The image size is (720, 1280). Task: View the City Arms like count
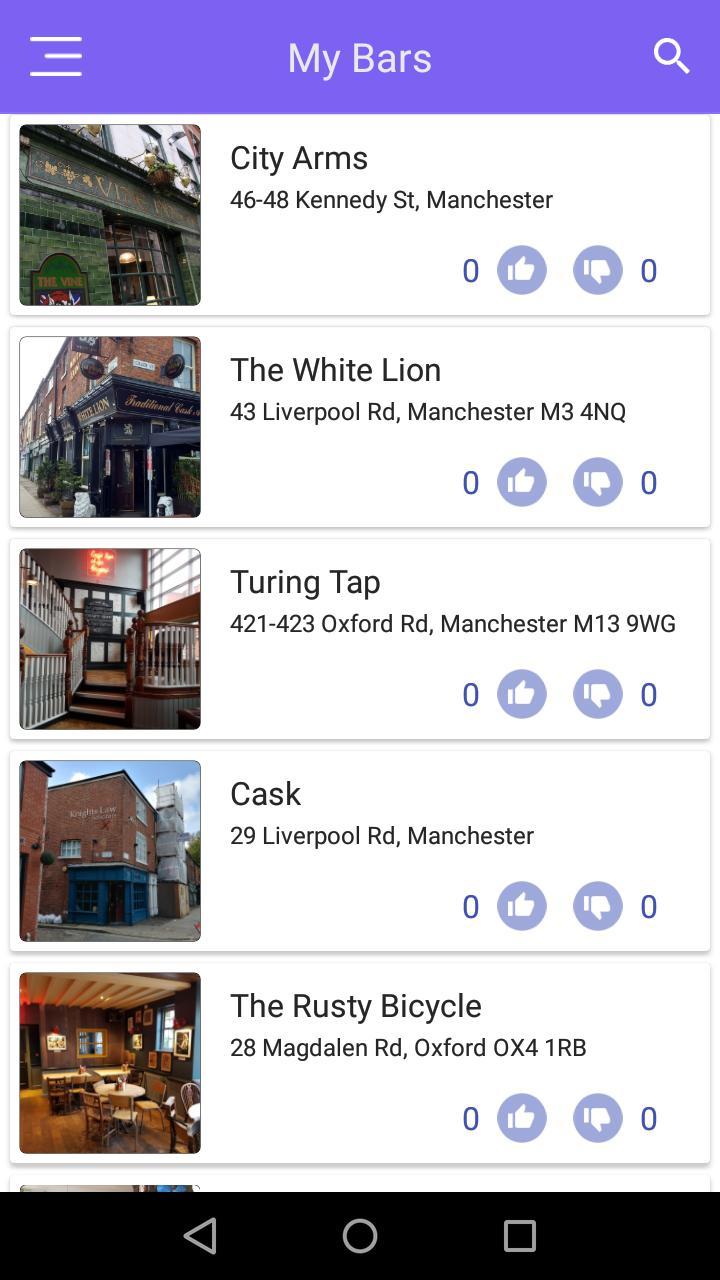[x=471, y=269]
